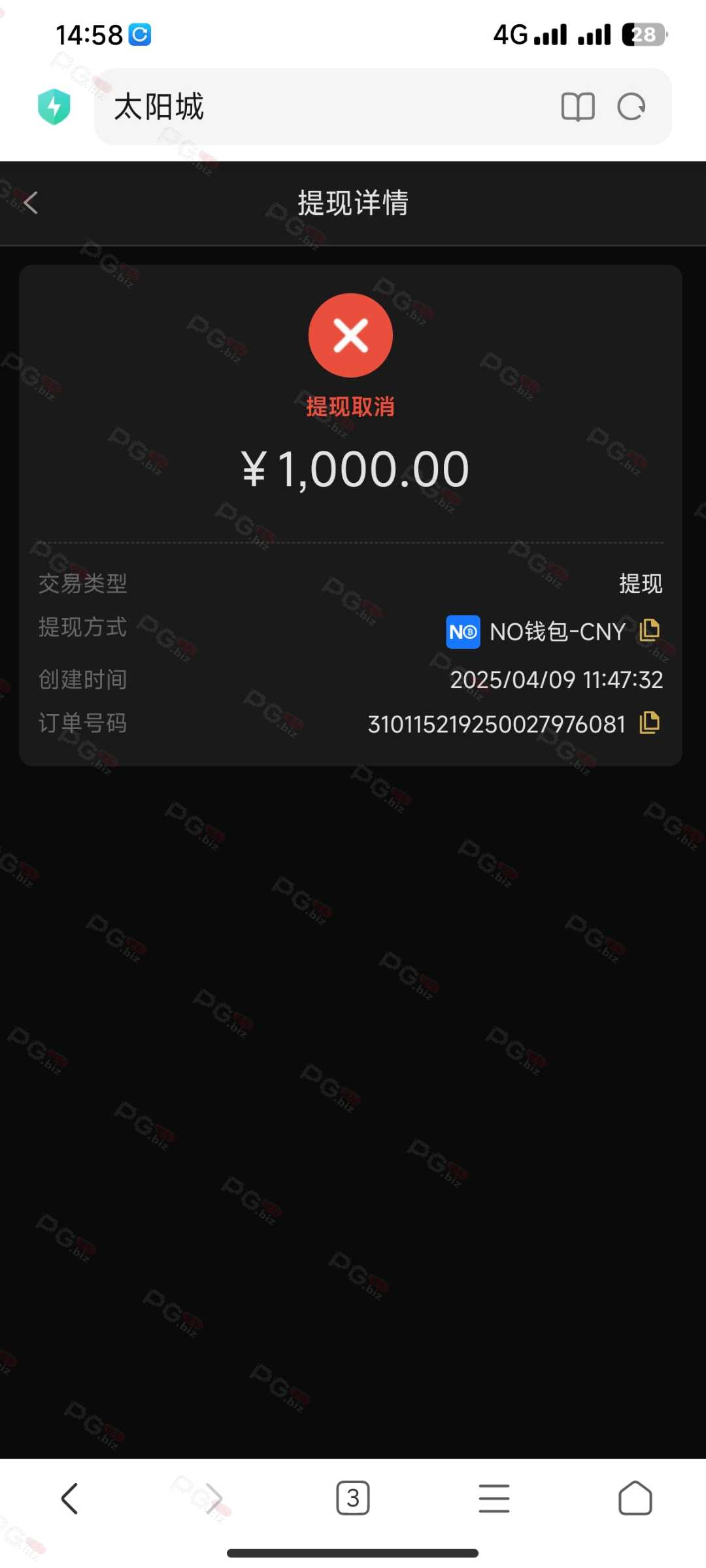
Task: Reload the current page
Action: (631, 106)
